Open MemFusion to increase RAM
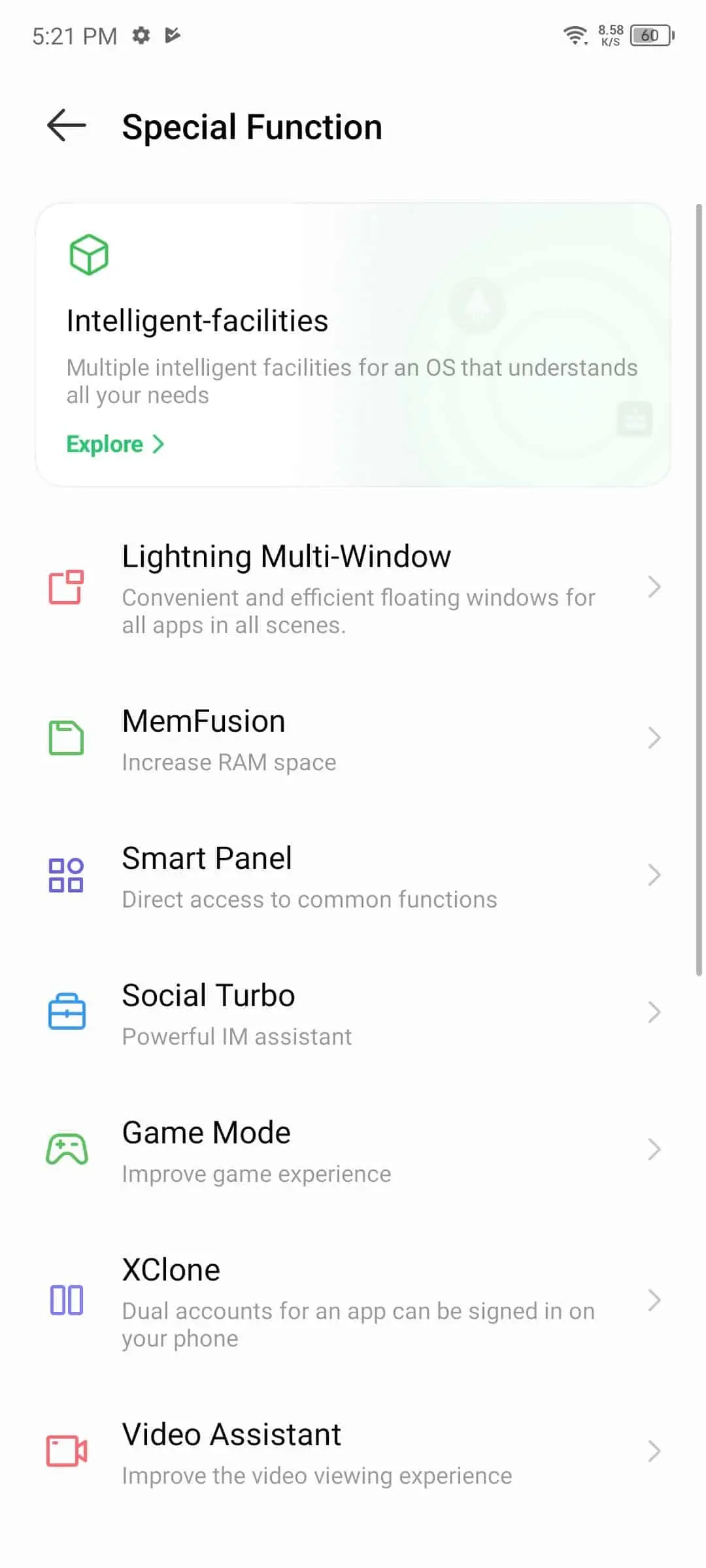Viewport: 706px width, 1568px height. click(x=353, y=738)
